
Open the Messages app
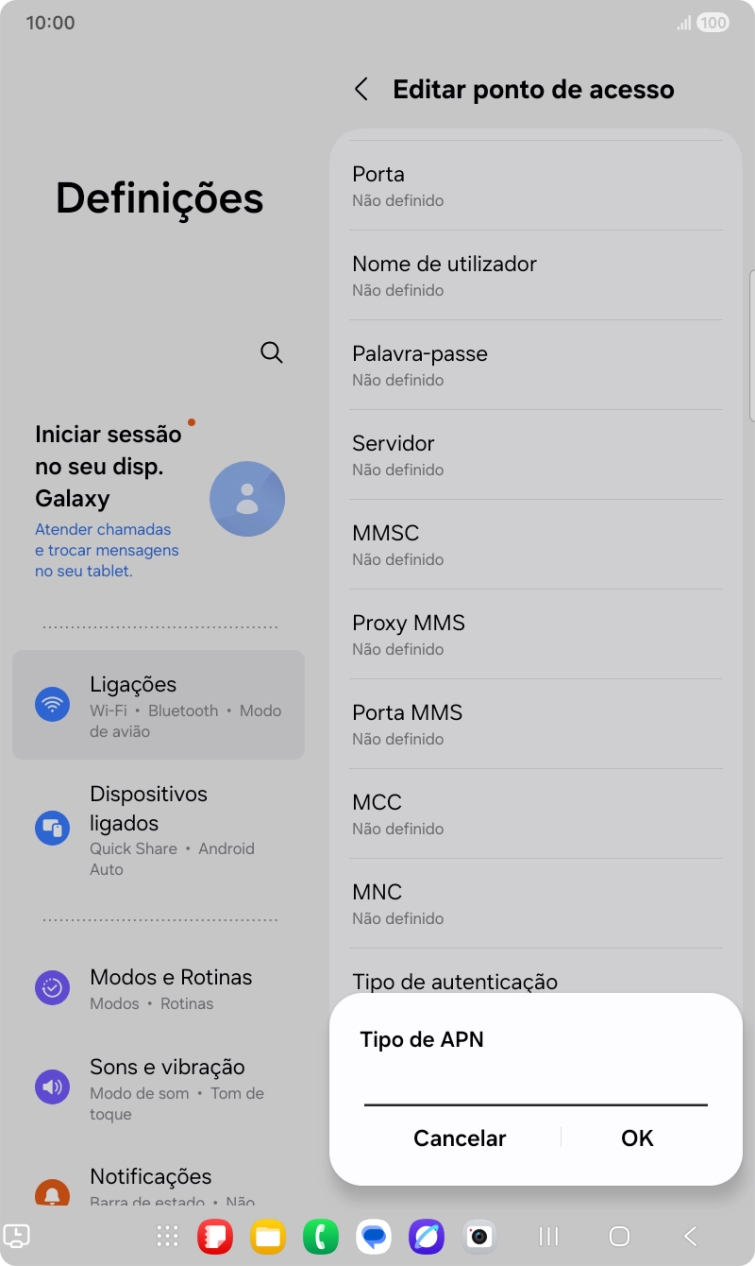[x=374, y=1237]
